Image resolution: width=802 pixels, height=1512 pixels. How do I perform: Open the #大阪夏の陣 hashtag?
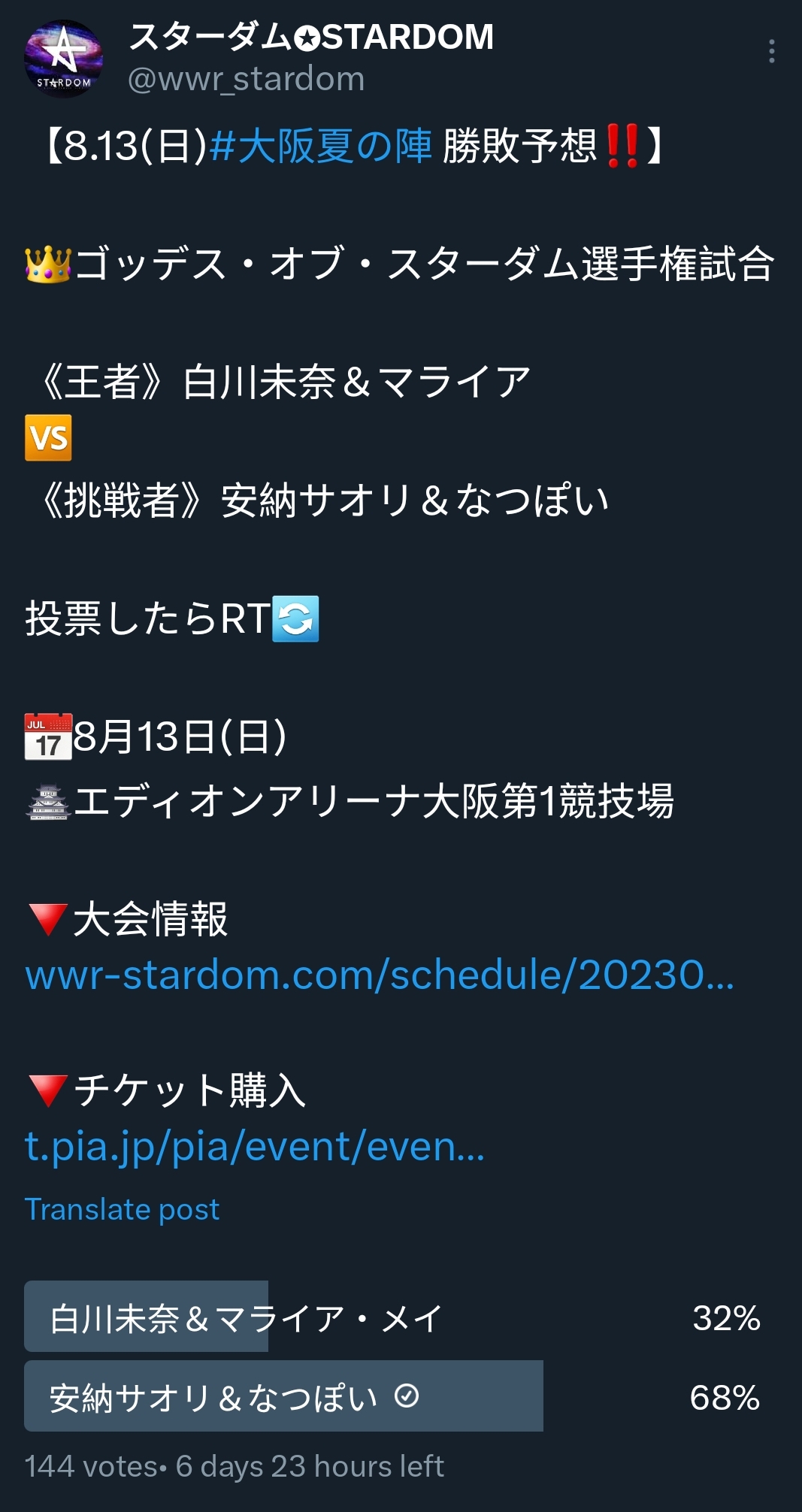click(x=320, y=146)
